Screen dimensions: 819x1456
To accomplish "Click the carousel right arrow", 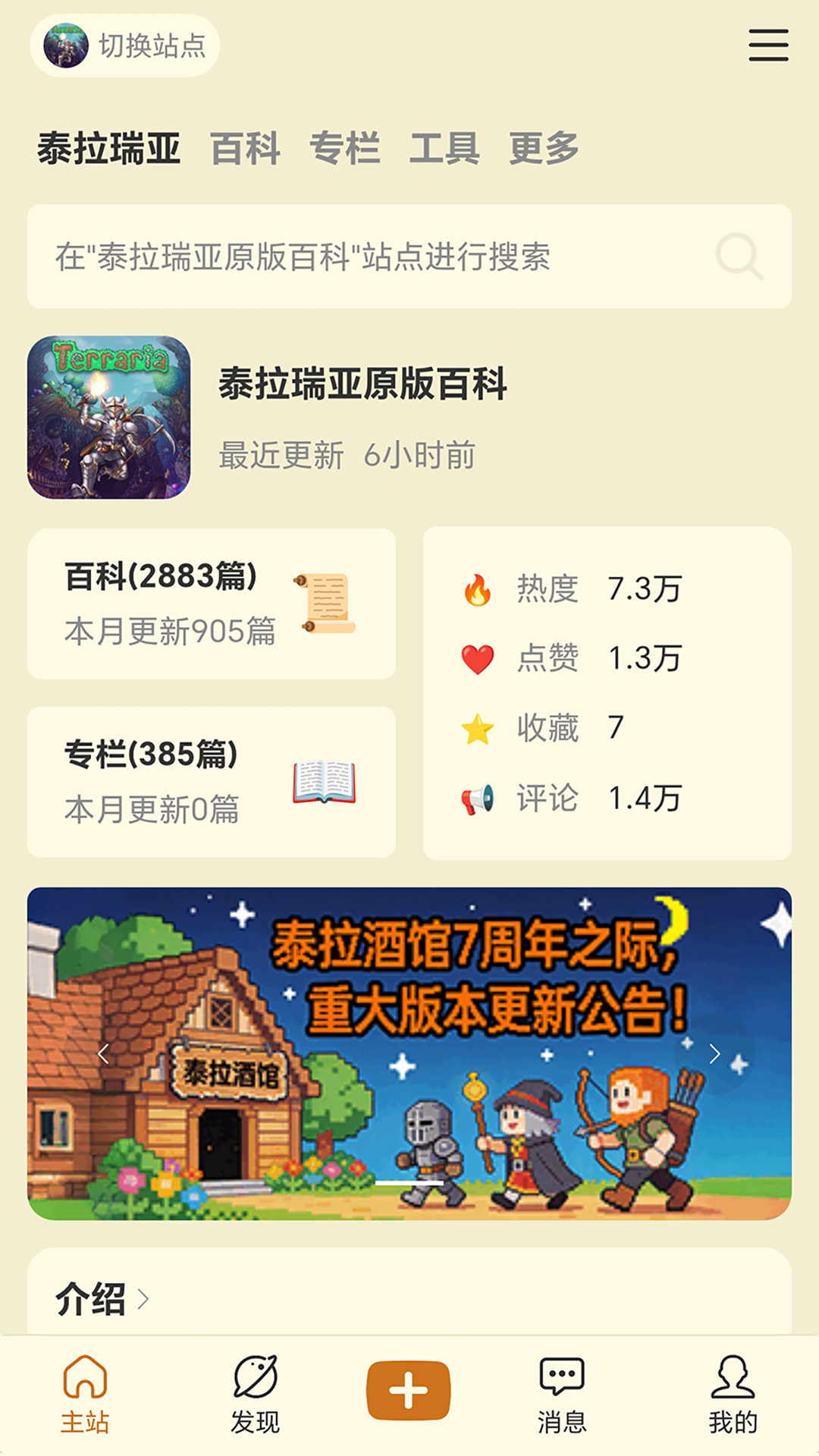I will coord(716,1052).
